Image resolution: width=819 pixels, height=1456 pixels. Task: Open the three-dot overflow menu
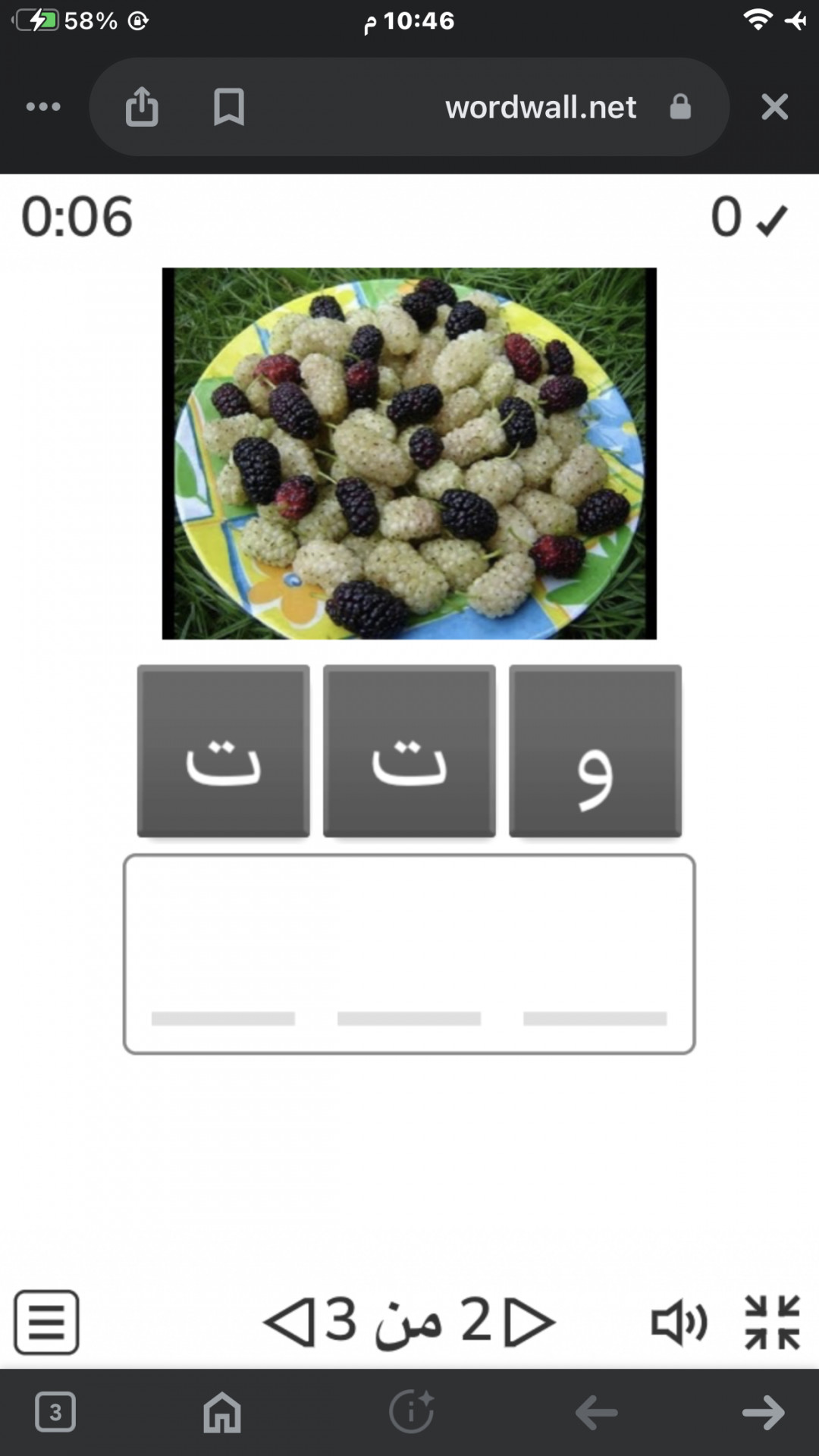click(43, 107)
